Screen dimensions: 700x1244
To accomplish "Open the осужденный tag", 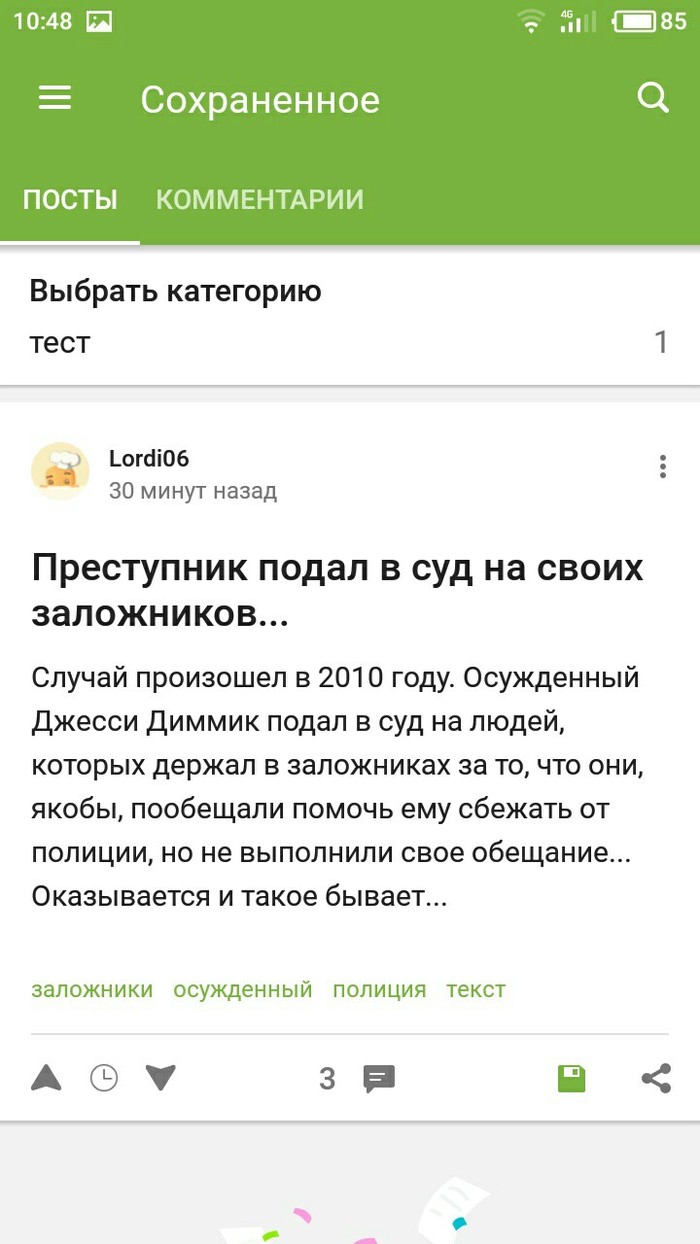I will (243, 989).
